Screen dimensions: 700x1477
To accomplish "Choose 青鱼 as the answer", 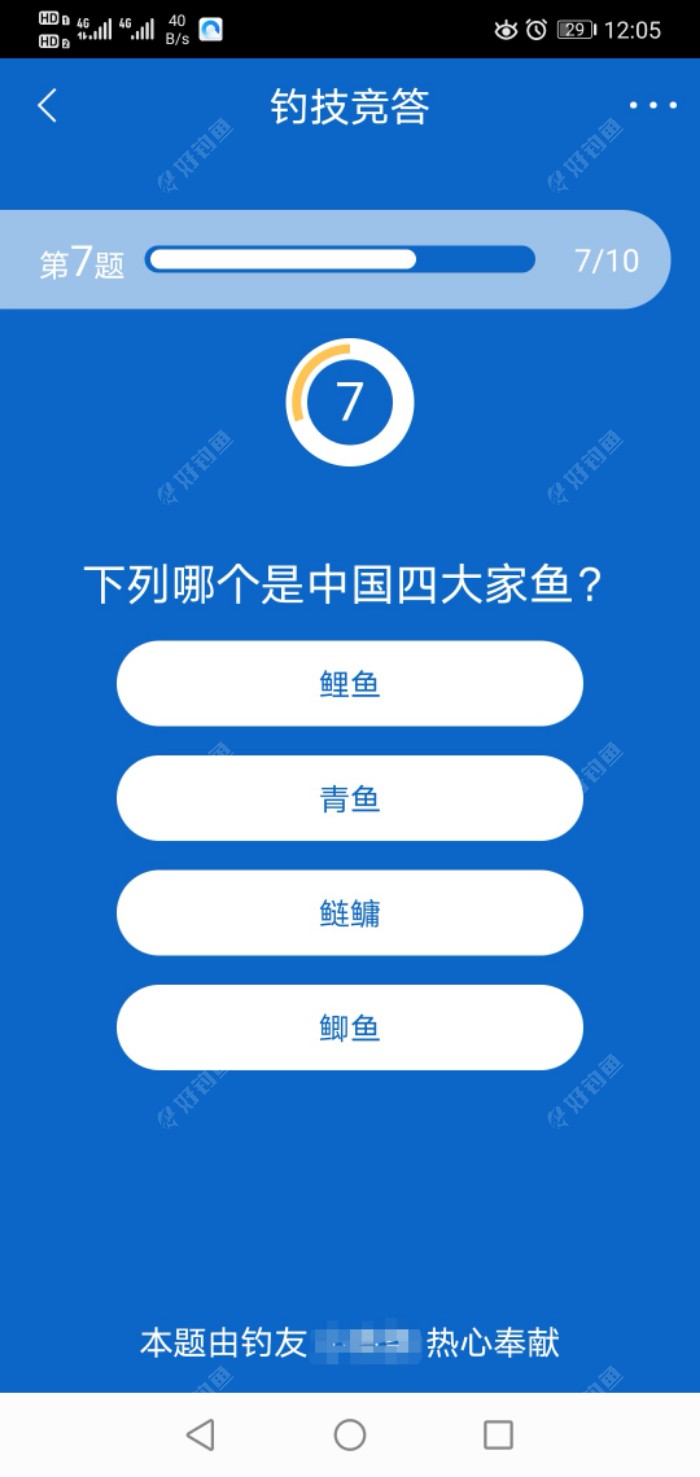I will [349, 799].
